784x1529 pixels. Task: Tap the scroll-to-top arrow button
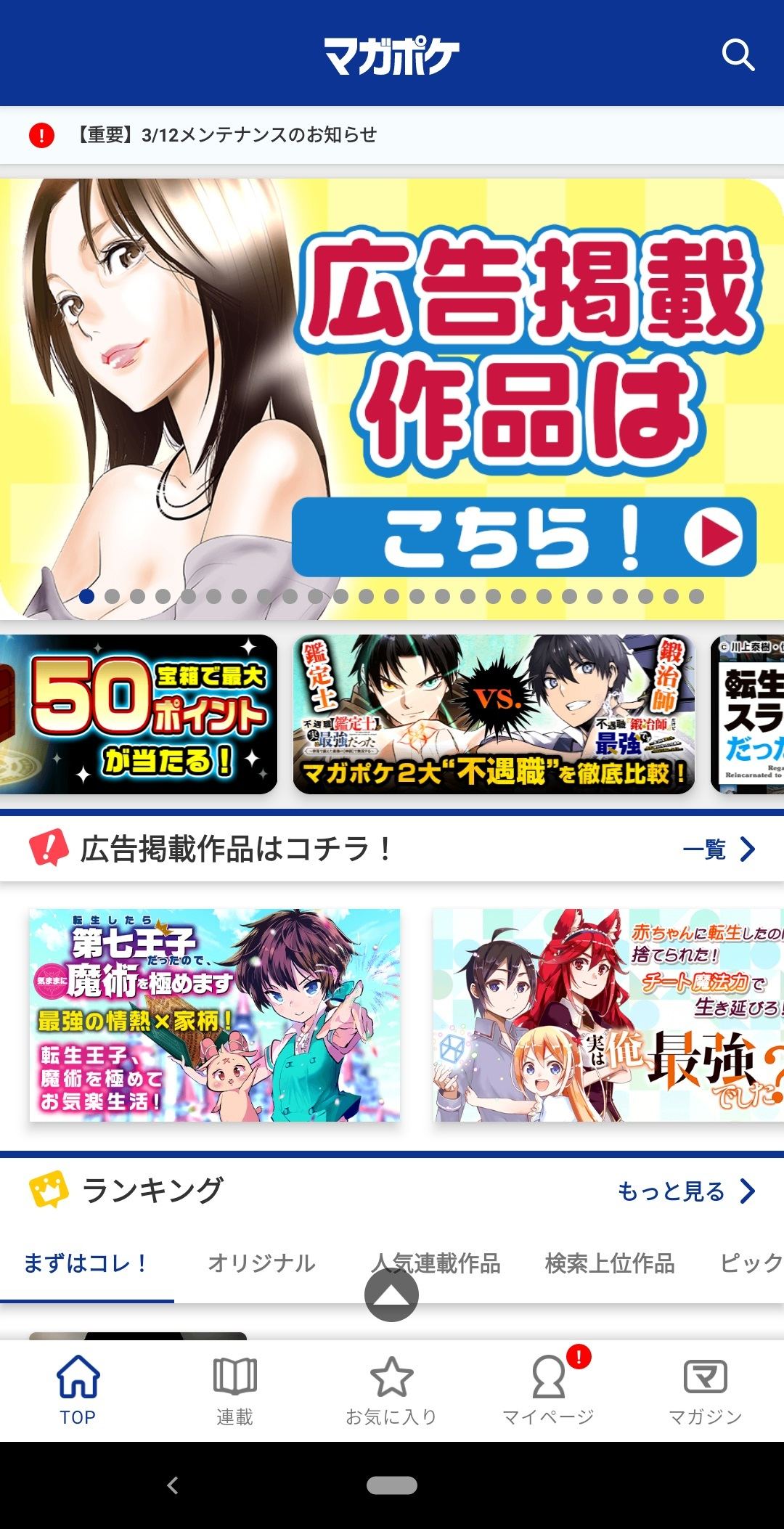pos(391,1294)
